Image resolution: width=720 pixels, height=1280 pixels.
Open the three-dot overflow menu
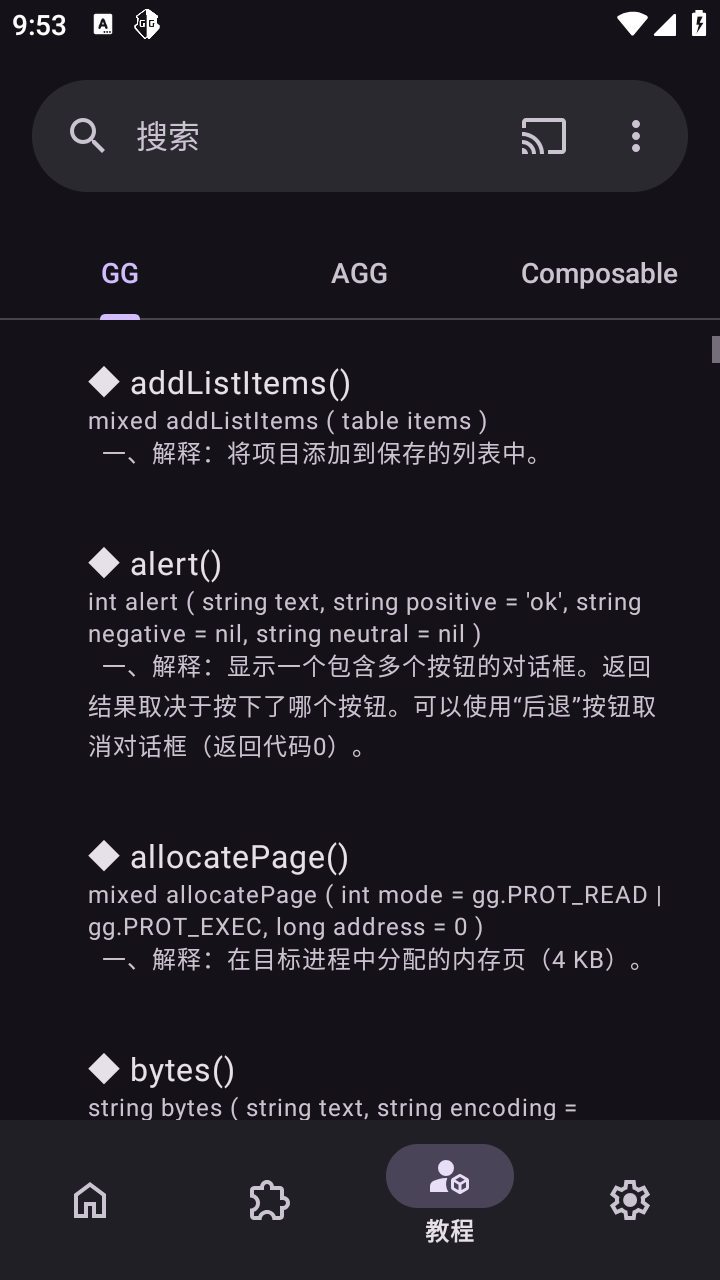tap(635, 135)
